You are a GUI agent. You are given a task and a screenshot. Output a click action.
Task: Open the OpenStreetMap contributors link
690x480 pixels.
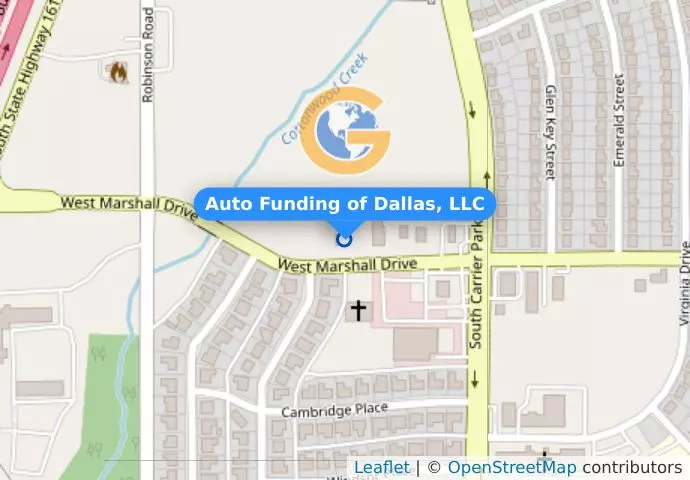[x=511, y=468]
